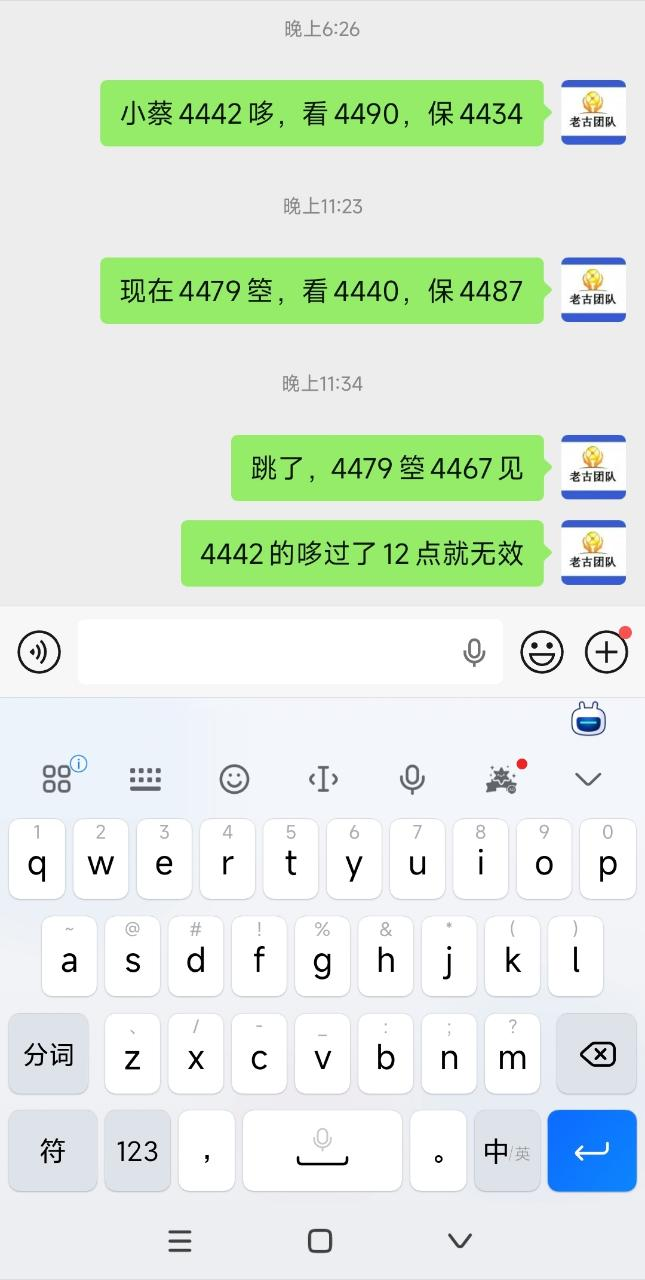Tap the microphone inside the text field

474,652
